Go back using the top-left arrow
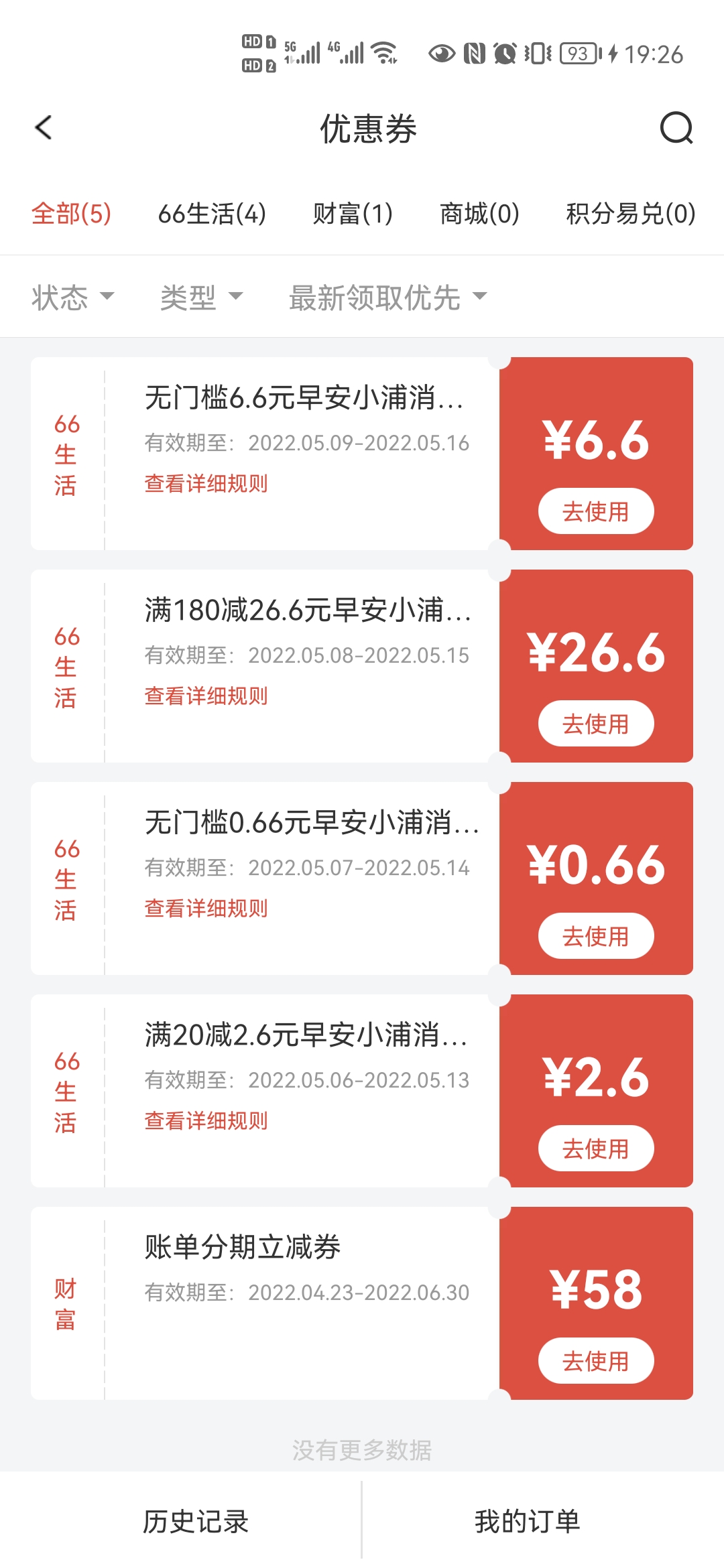Screen dimensions: 724x1568 [44, 127]
